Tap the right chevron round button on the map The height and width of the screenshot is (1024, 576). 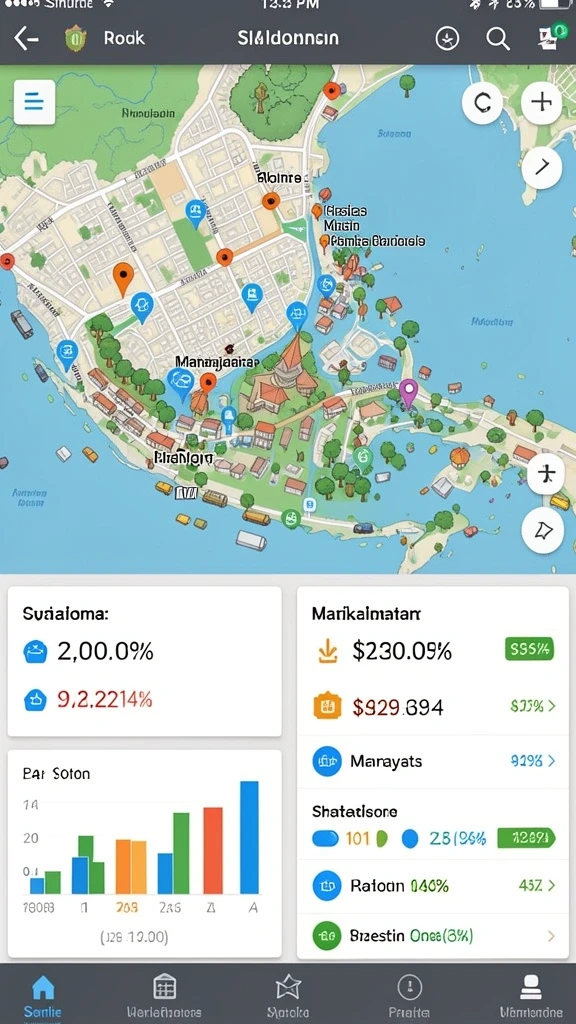[x=541, y=168]
